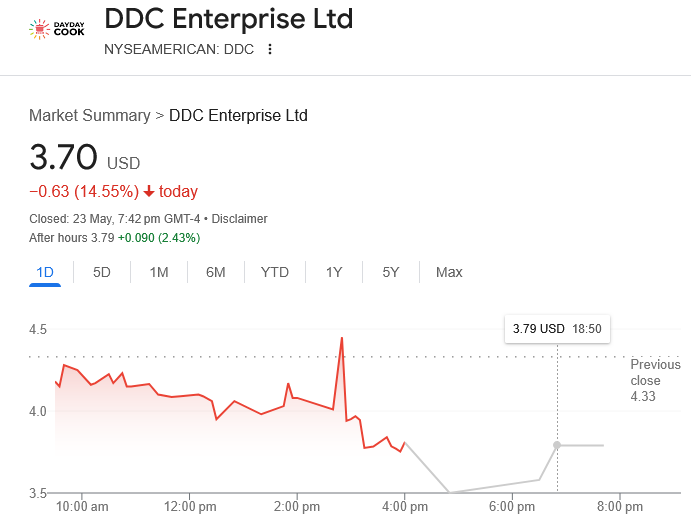This screenshot has height=526, width=691.
Task: Select the 1D chart range
Action: pyautogui.click(x=45, y=272)
